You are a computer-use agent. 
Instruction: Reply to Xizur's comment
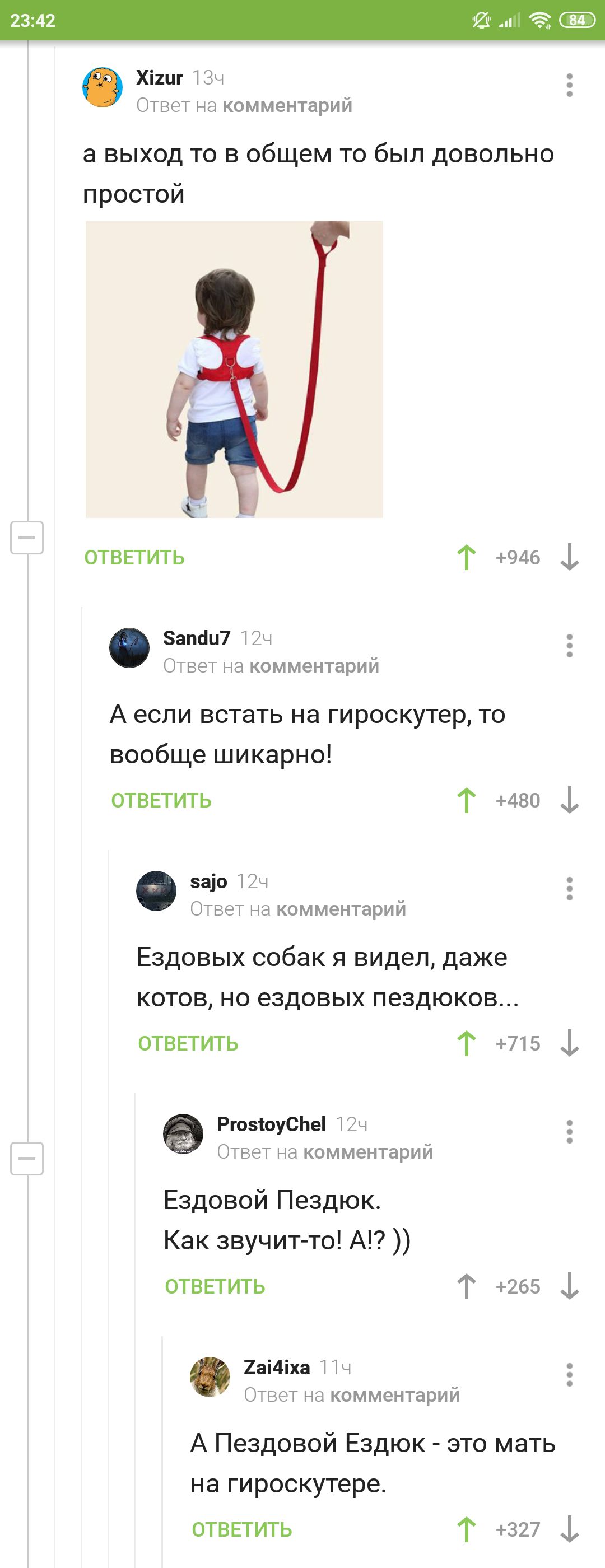[x=134, y=557]
